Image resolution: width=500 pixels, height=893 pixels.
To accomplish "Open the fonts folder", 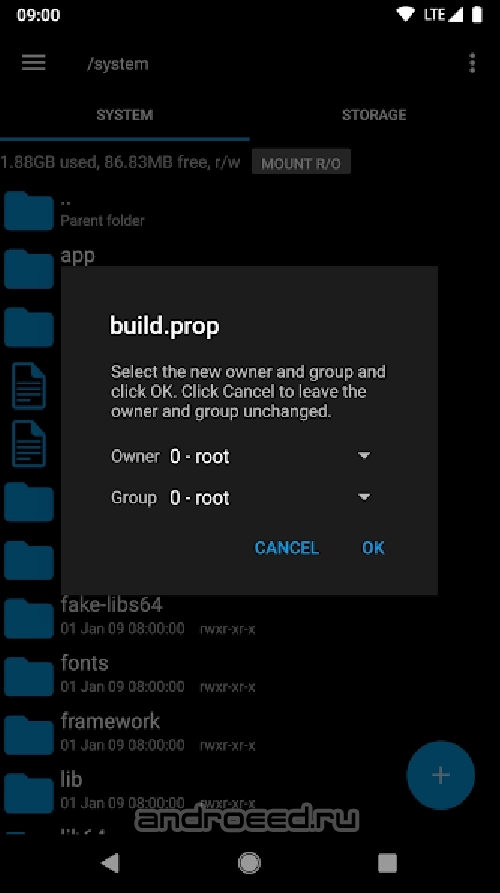I will pos(249,674).
